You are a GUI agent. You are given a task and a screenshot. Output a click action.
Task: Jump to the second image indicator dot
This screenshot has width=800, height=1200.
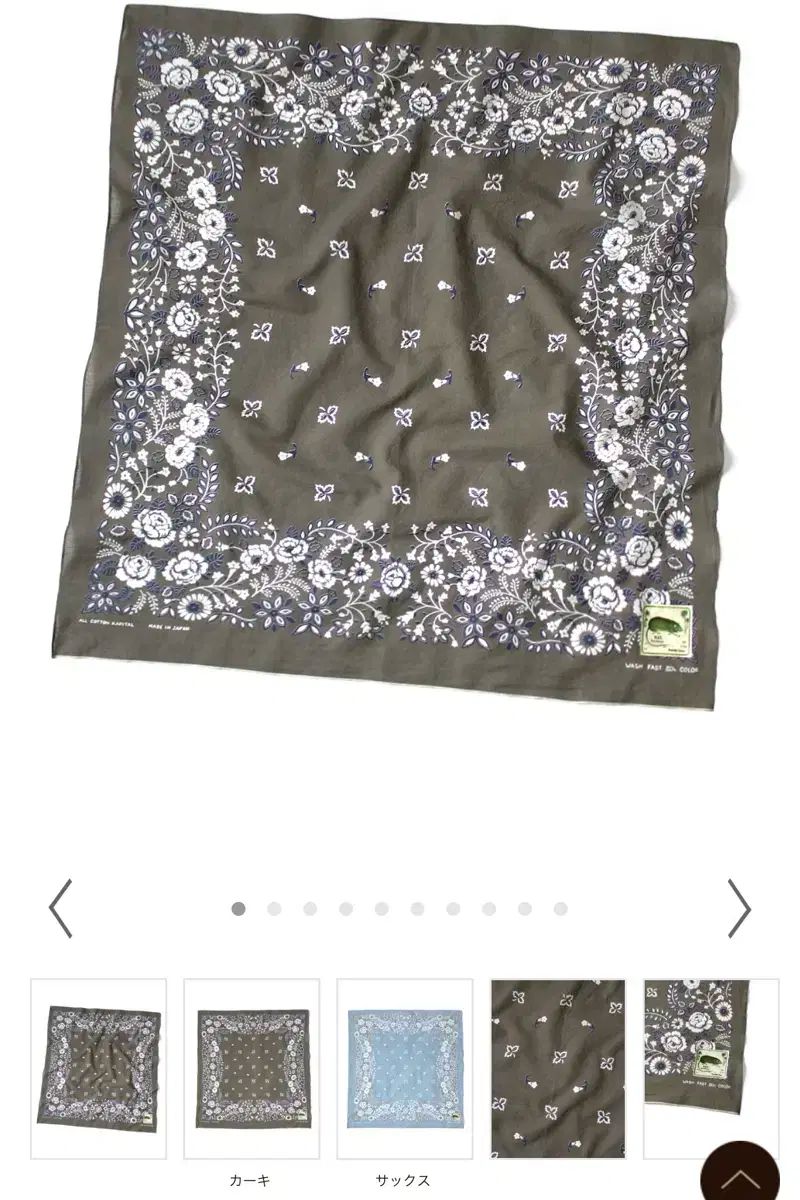click(x=274, y=909)
